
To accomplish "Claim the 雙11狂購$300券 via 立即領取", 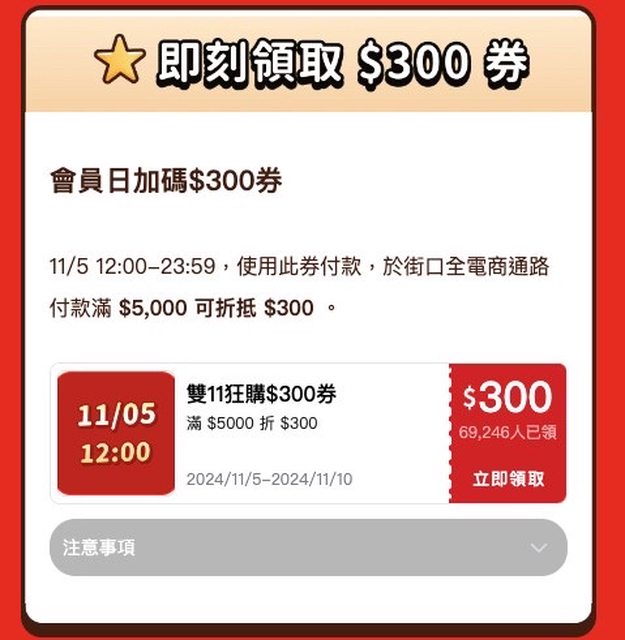I will click(x=508, y=478).
